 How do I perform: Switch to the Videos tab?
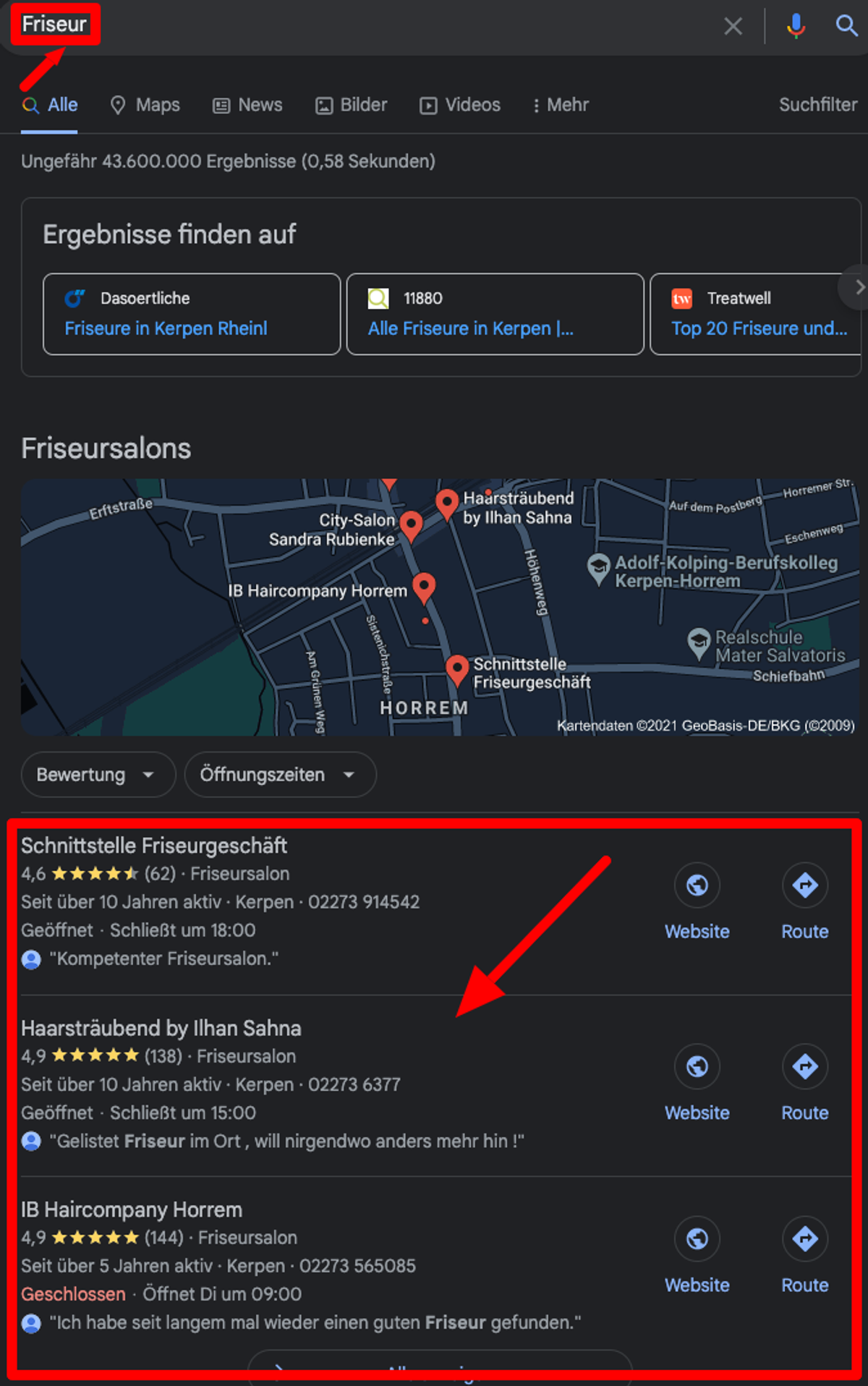click(460, 105)
